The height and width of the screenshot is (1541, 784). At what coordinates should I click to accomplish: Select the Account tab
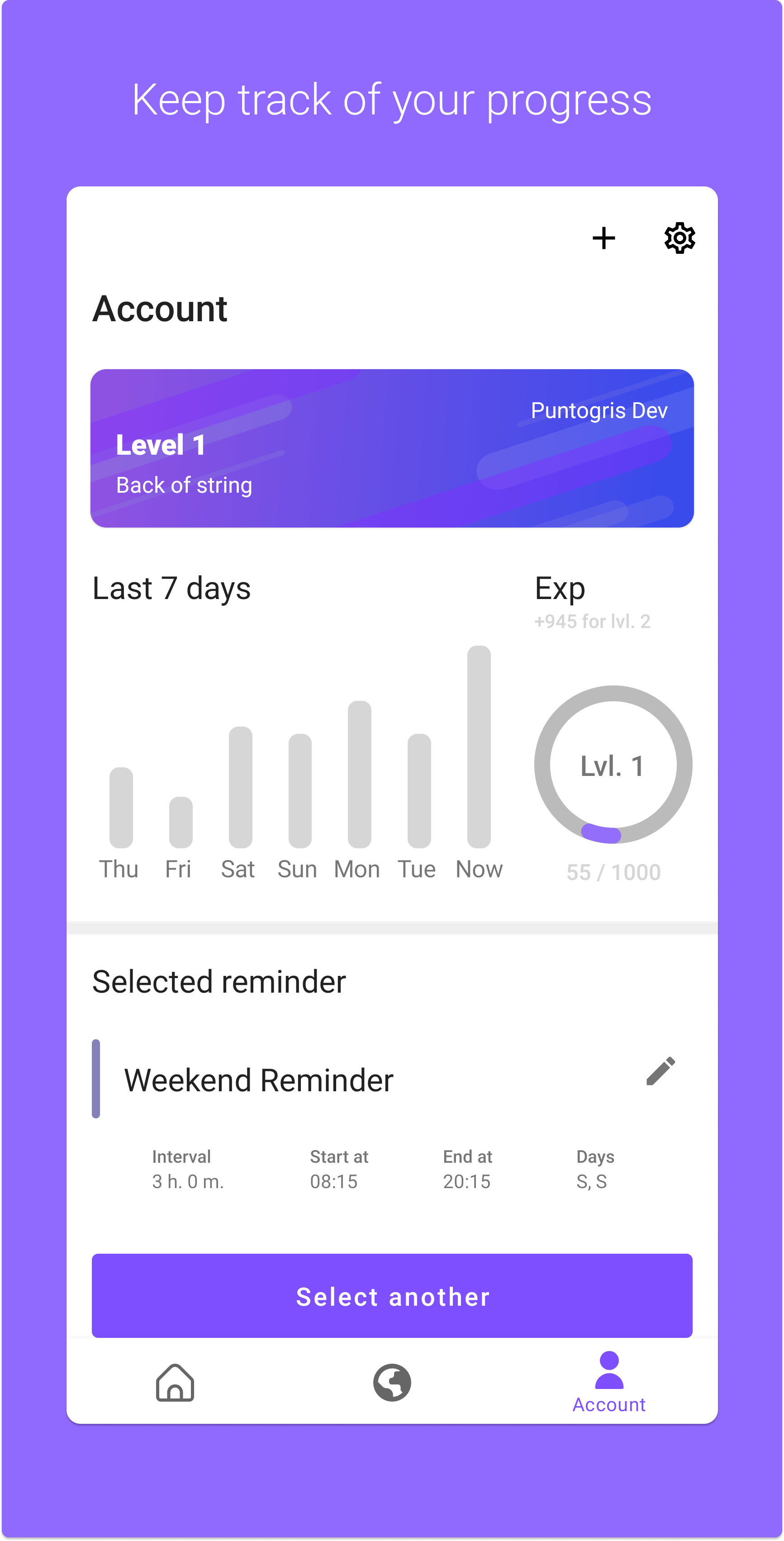pyautogui.click(x=609, y=1383)
